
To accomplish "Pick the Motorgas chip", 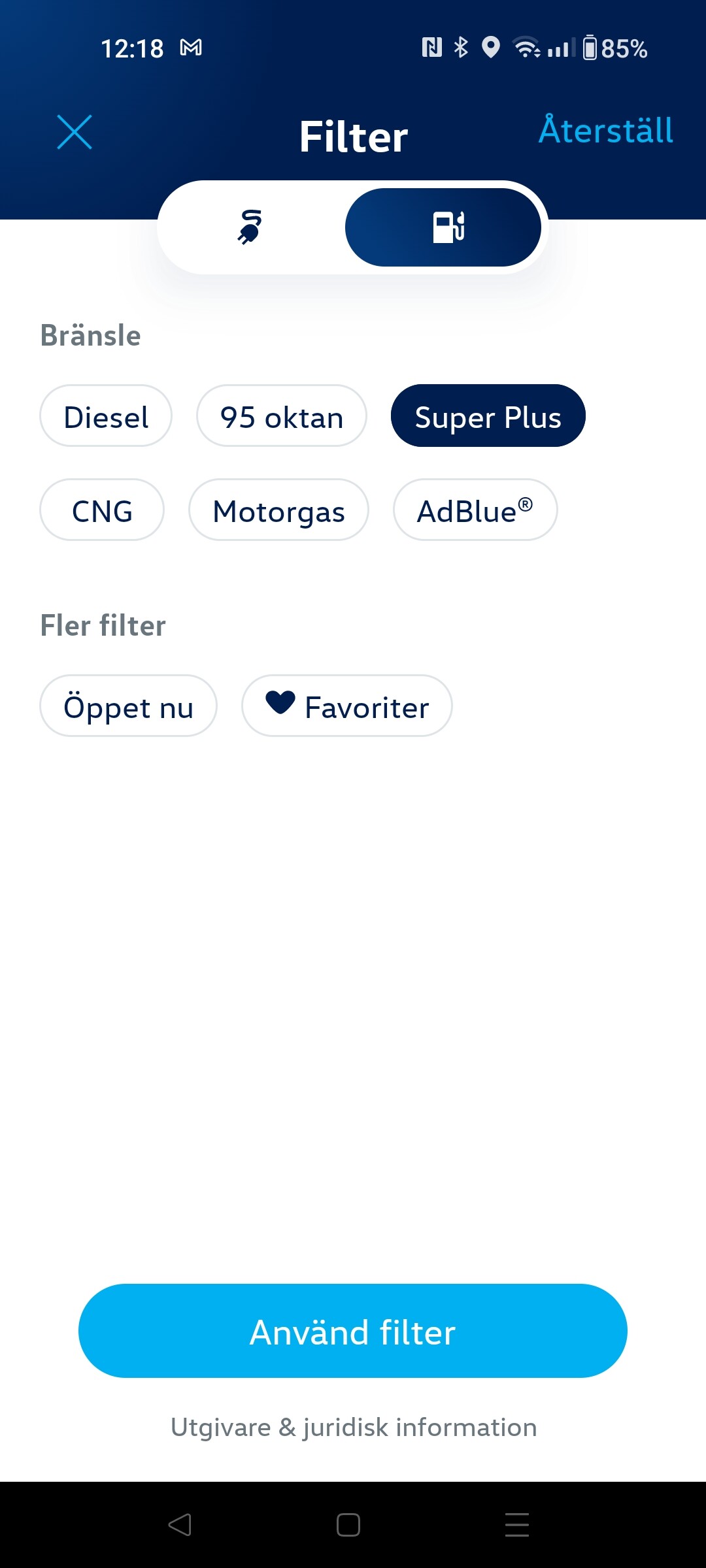I will pyautogui.click(x=278, y=510).
